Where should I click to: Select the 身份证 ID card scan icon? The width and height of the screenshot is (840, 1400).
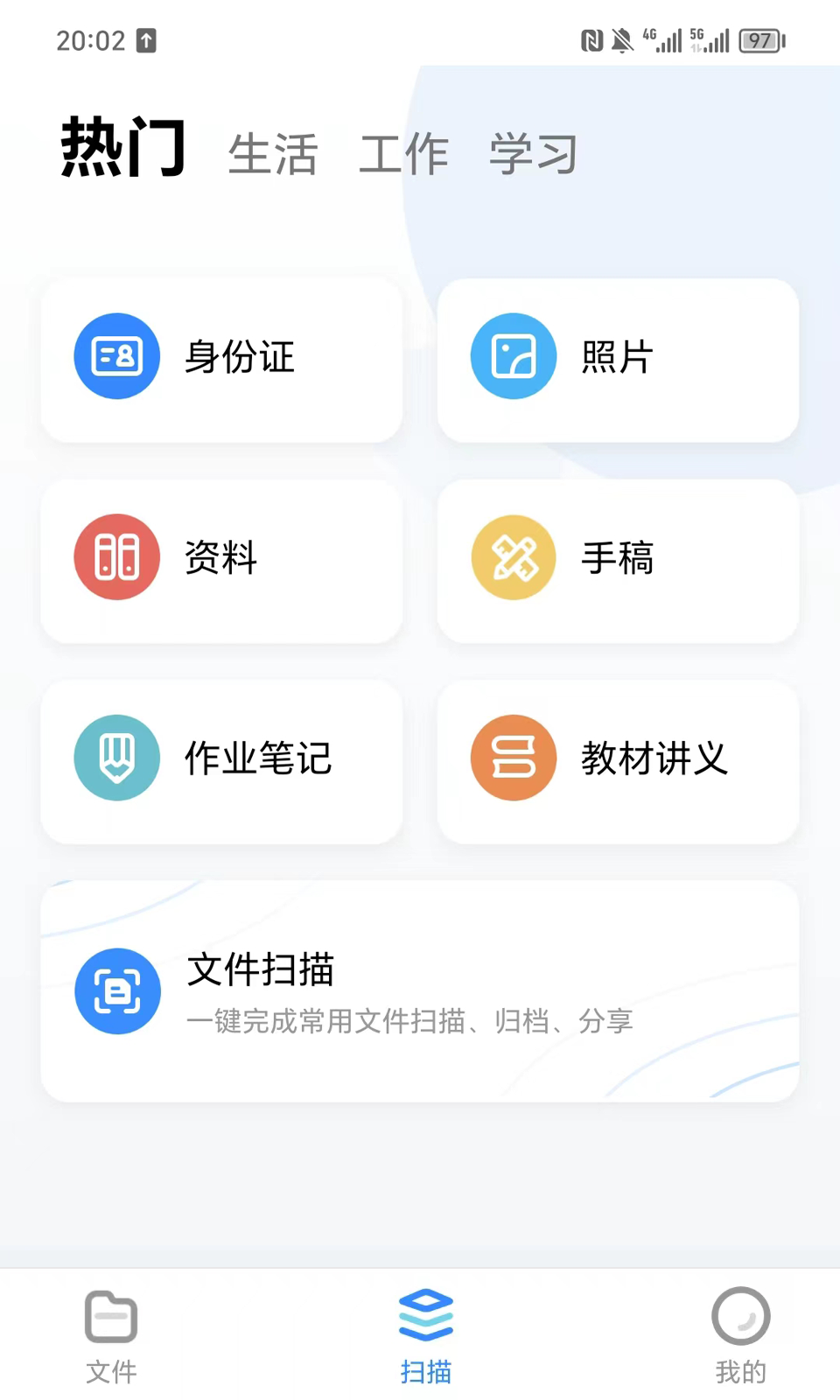tap(116, 356)
